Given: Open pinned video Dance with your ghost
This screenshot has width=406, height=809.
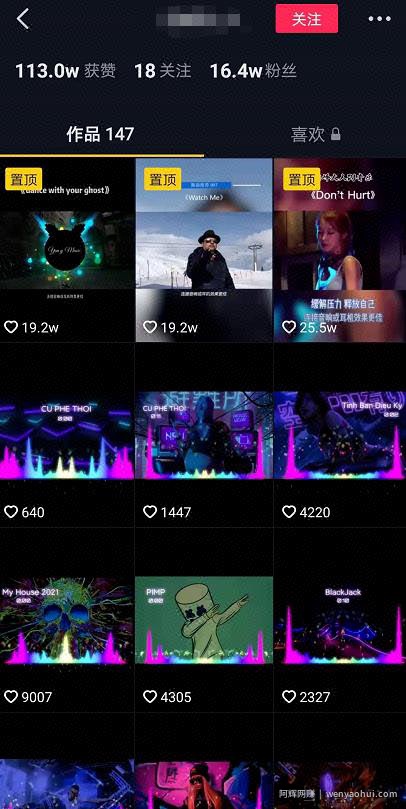Looking at the screenshot, I should [67, 250].
